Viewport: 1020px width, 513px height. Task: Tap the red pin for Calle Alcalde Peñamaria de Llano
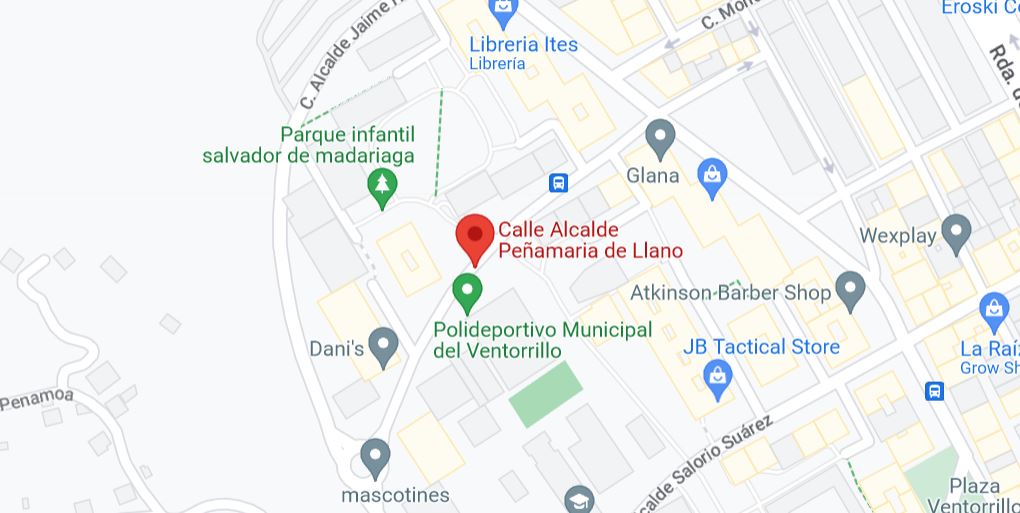pos(474,238)
